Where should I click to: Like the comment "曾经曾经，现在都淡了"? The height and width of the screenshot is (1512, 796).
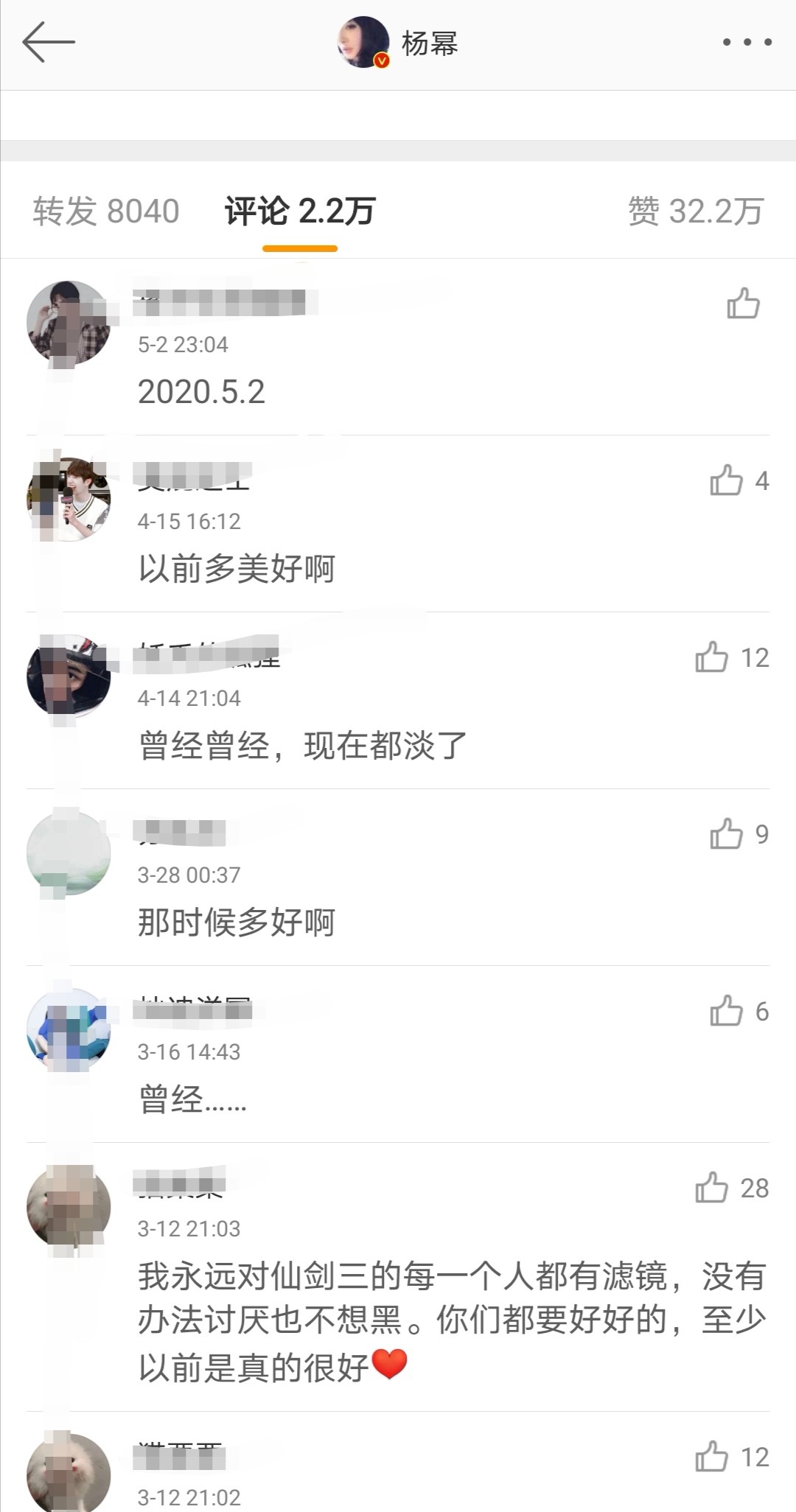tap(712, 657)
